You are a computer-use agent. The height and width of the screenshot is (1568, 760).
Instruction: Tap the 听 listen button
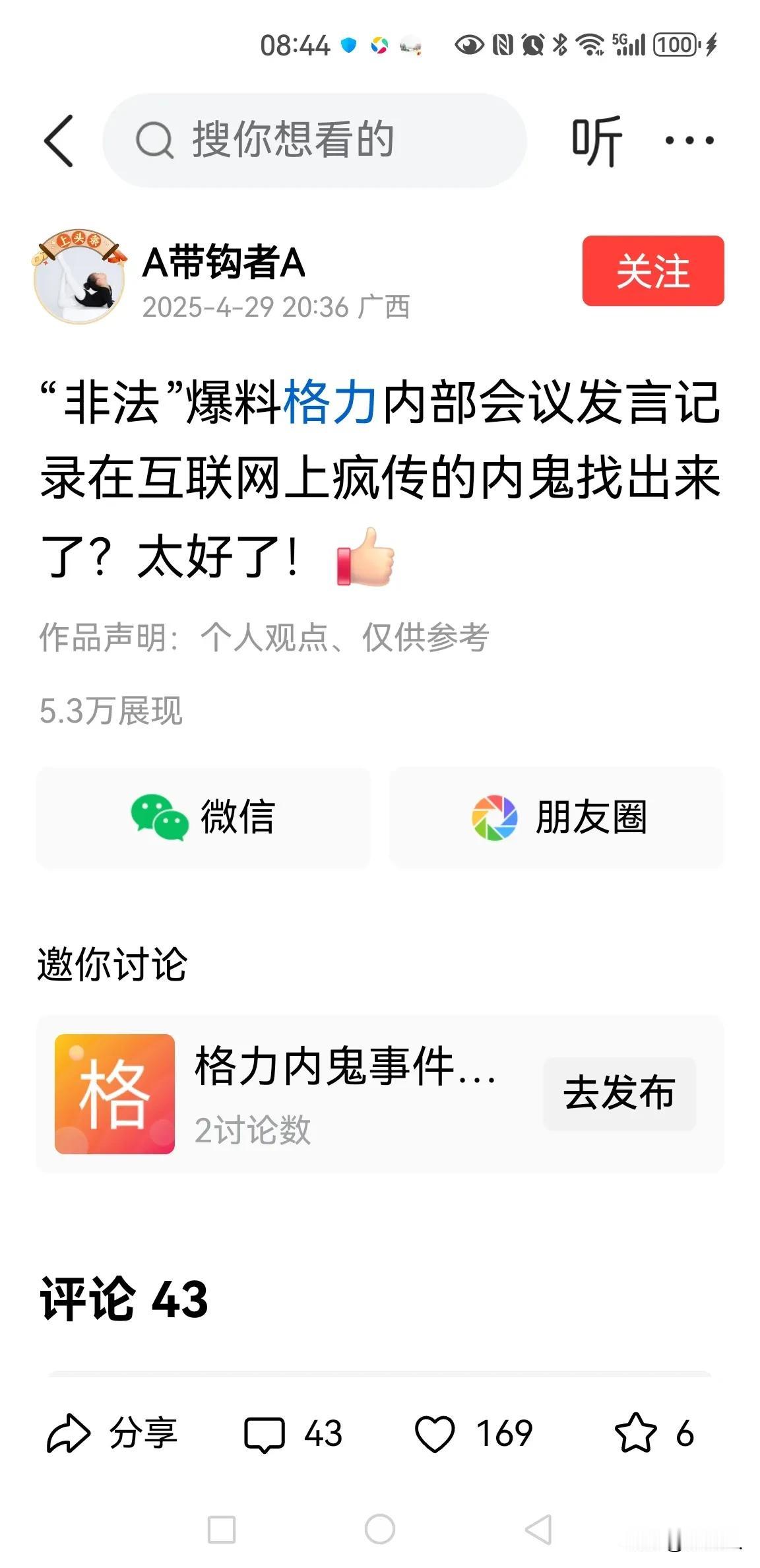[x=596, y=141]
